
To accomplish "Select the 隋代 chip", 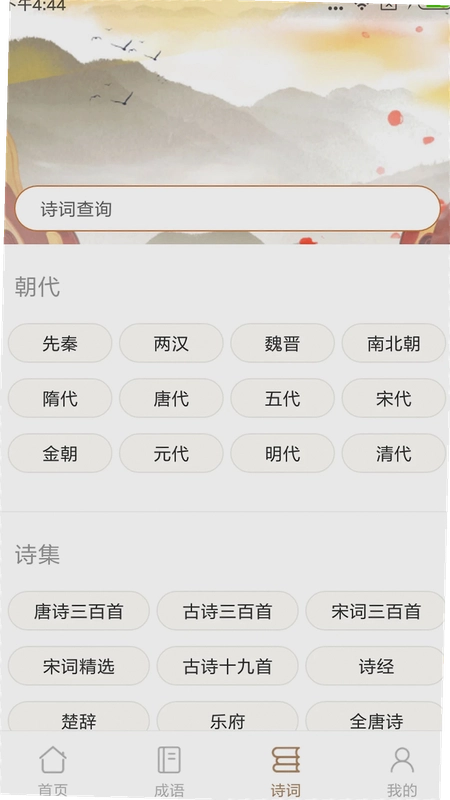I will coord(60,398).
